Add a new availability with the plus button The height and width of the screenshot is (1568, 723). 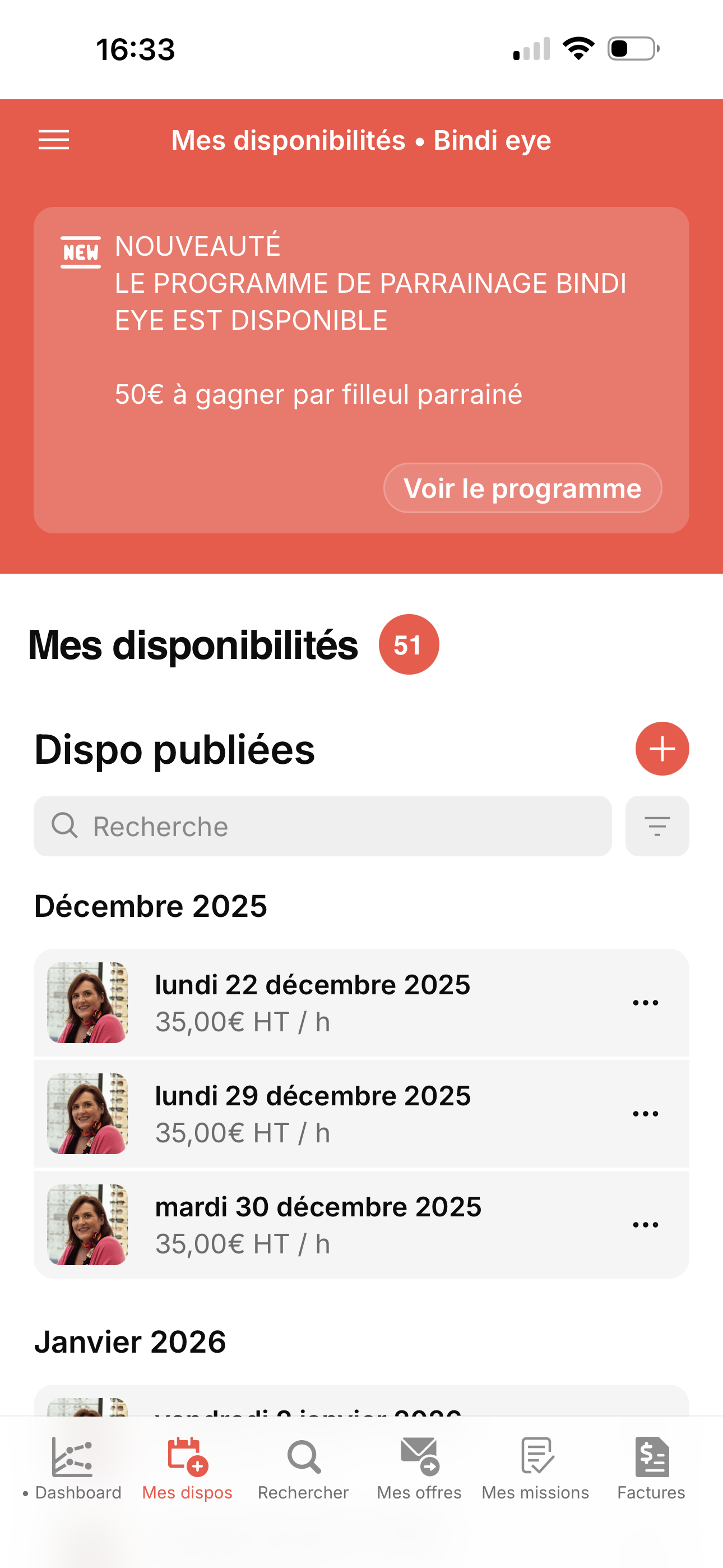tap(661, 749)
